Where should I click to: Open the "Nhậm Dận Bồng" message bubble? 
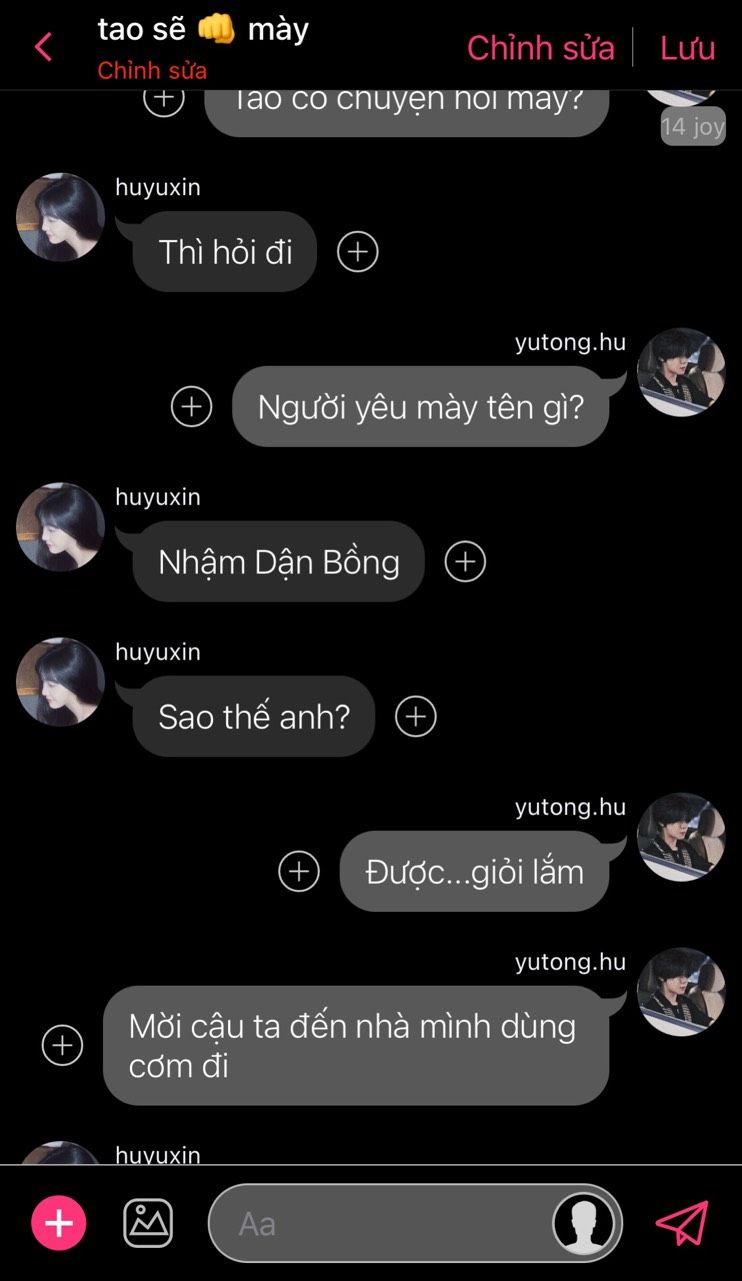[278, 562]
